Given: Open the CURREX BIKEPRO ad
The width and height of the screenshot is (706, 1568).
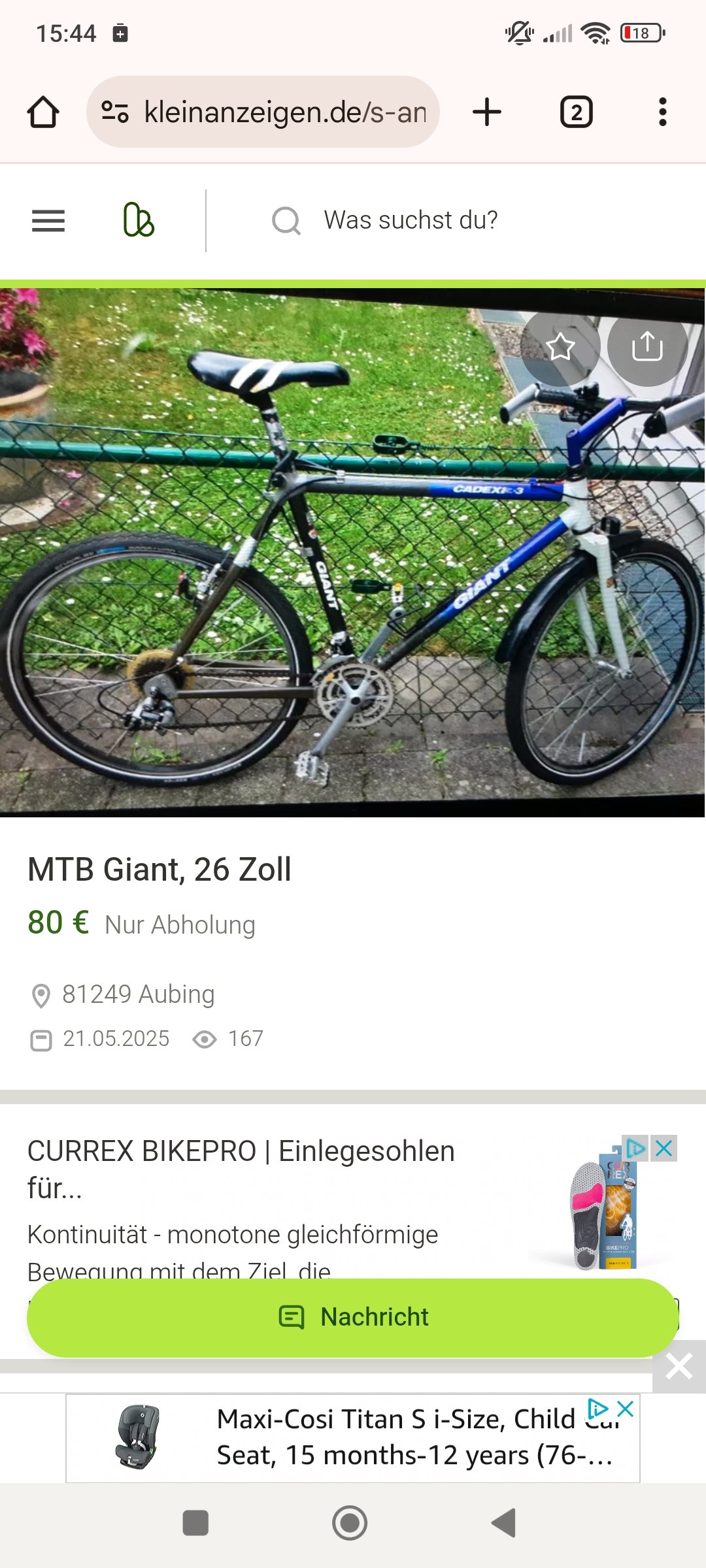Looking at the screenshot, I should click(x=241, y=1169).
